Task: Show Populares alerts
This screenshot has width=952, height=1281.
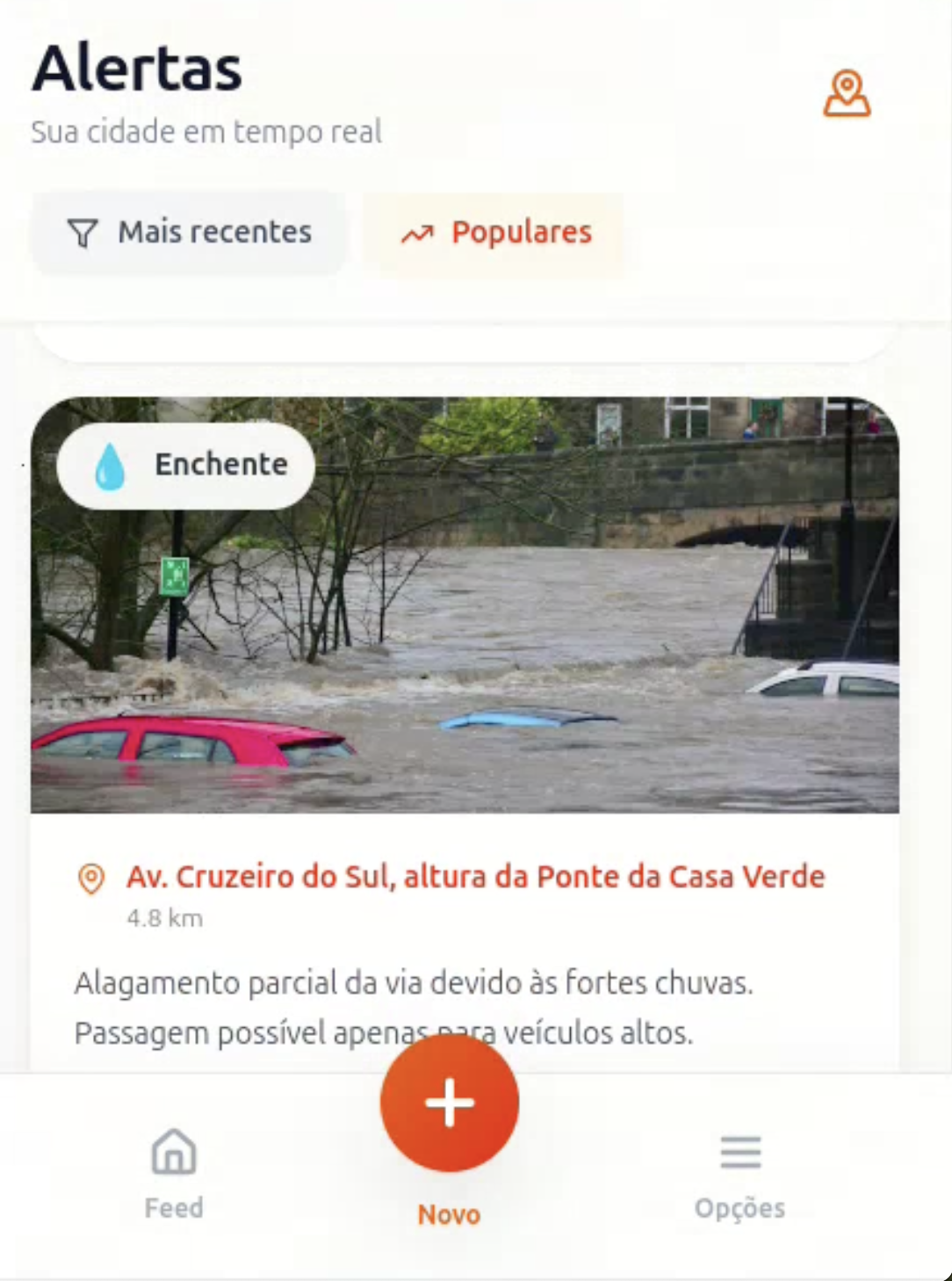Action: pyautogui.click(x=495, y=233)
